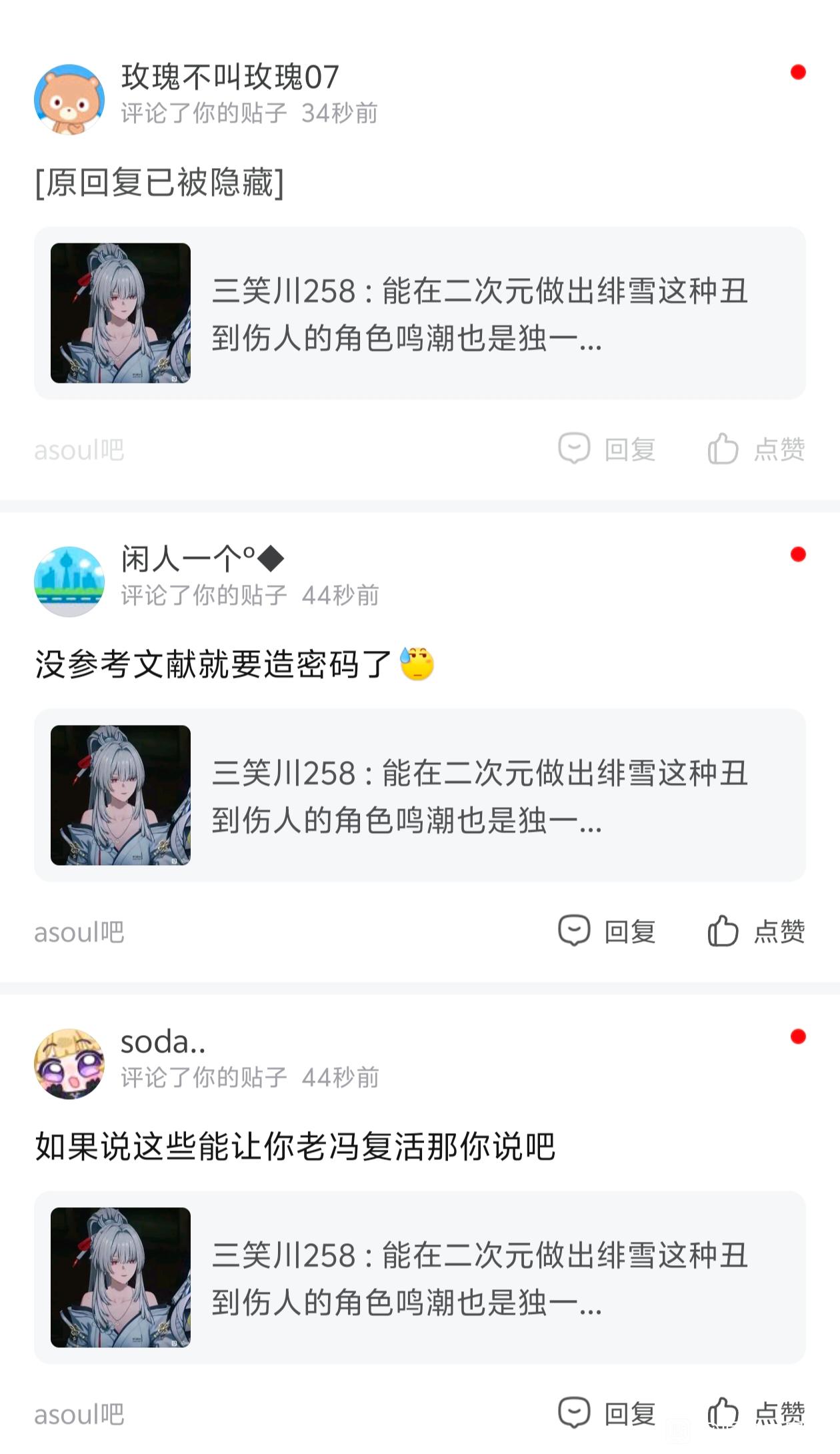Like 玫瑰不叫玫瑰07's comment
The height and width of the screenshot is (1454, 840).
756,449
